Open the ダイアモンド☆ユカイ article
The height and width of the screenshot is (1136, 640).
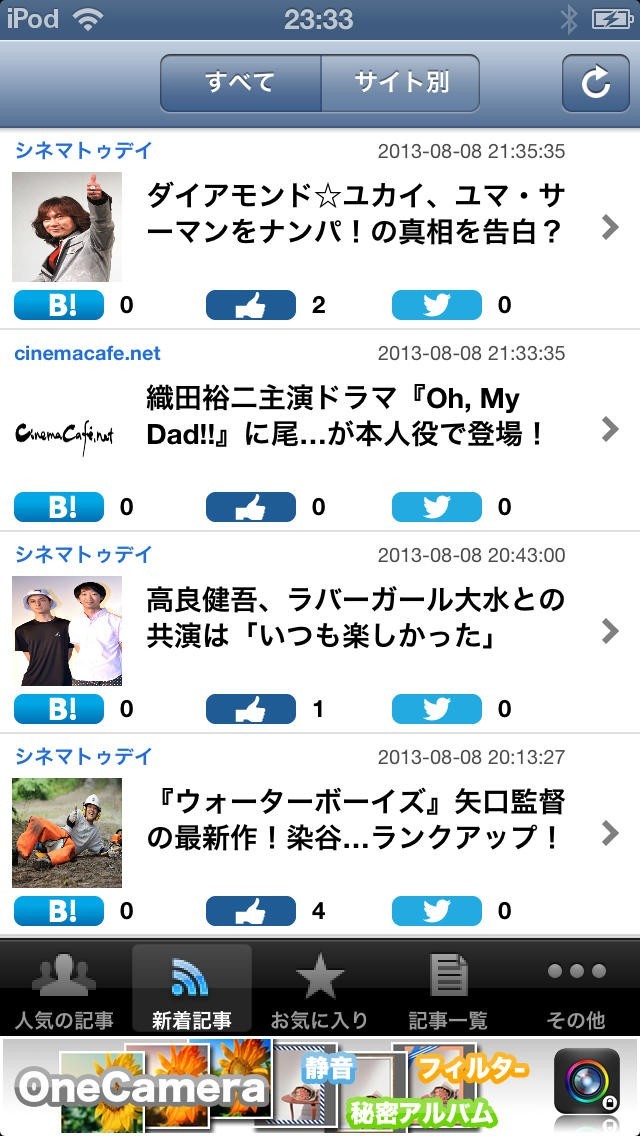point(355,213)
